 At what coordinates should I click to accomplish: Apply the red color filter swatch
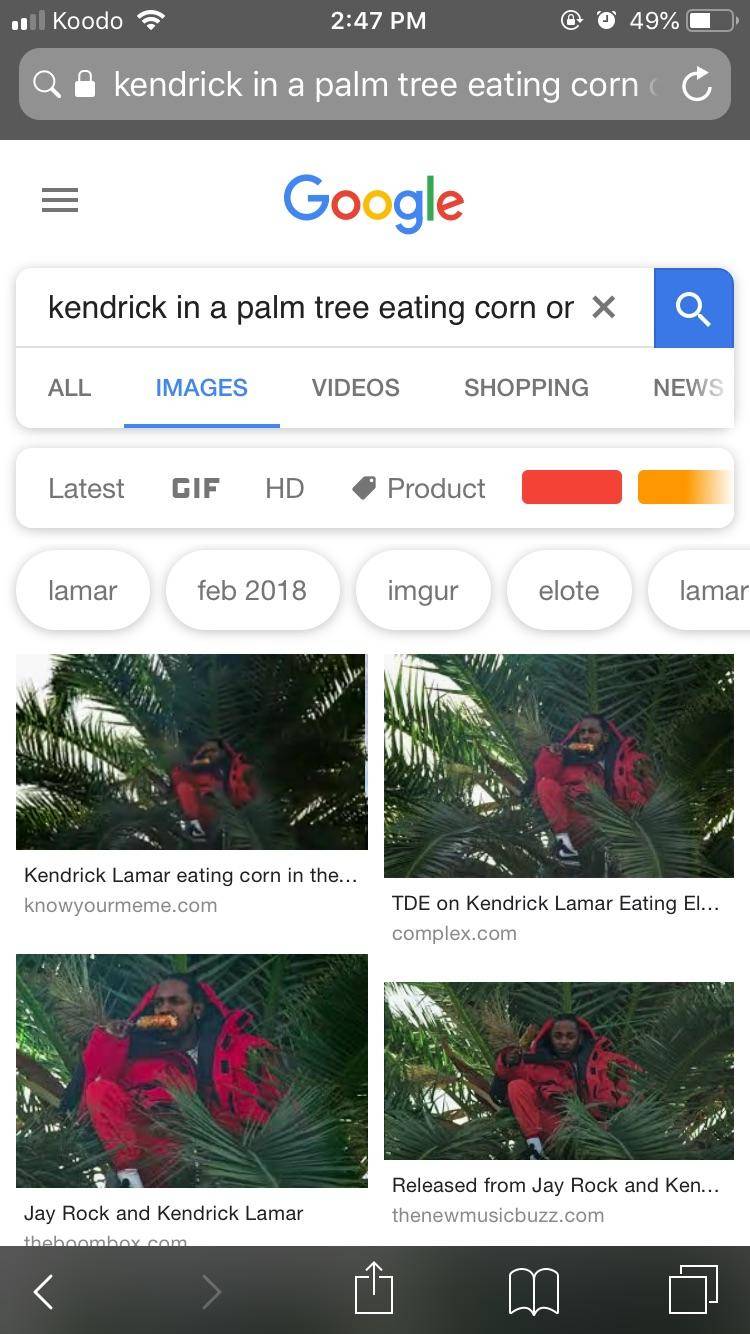[x=571, y=487]
